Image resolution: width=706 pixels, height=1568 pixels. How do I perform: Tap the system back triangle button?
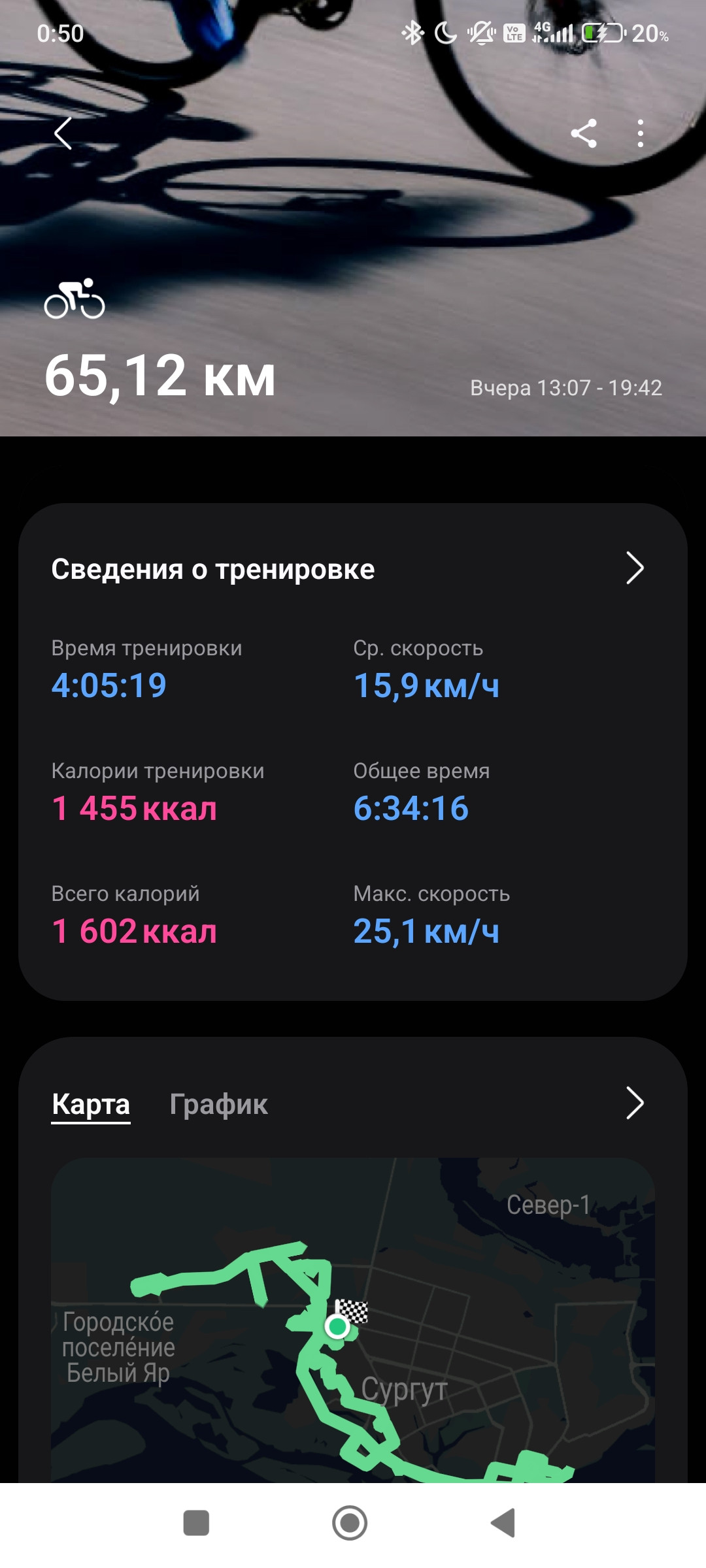(503, 1523)
